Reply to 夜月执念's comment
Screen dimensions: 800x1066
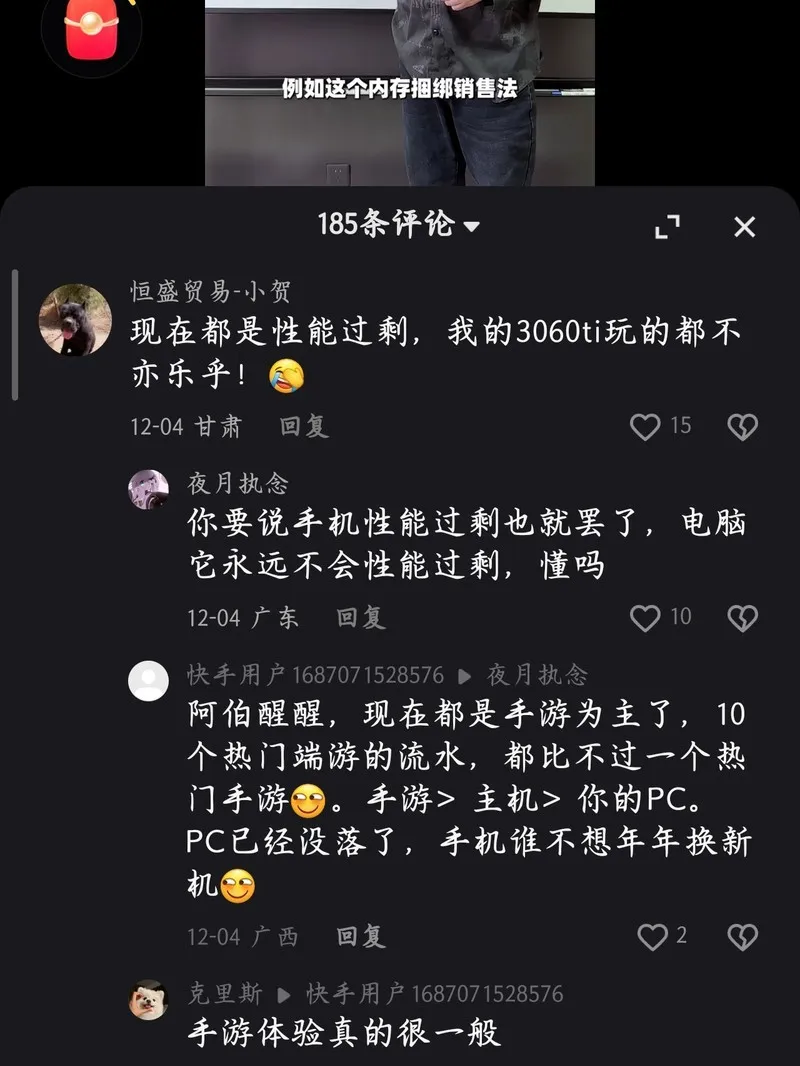click(x=361, y=618)
